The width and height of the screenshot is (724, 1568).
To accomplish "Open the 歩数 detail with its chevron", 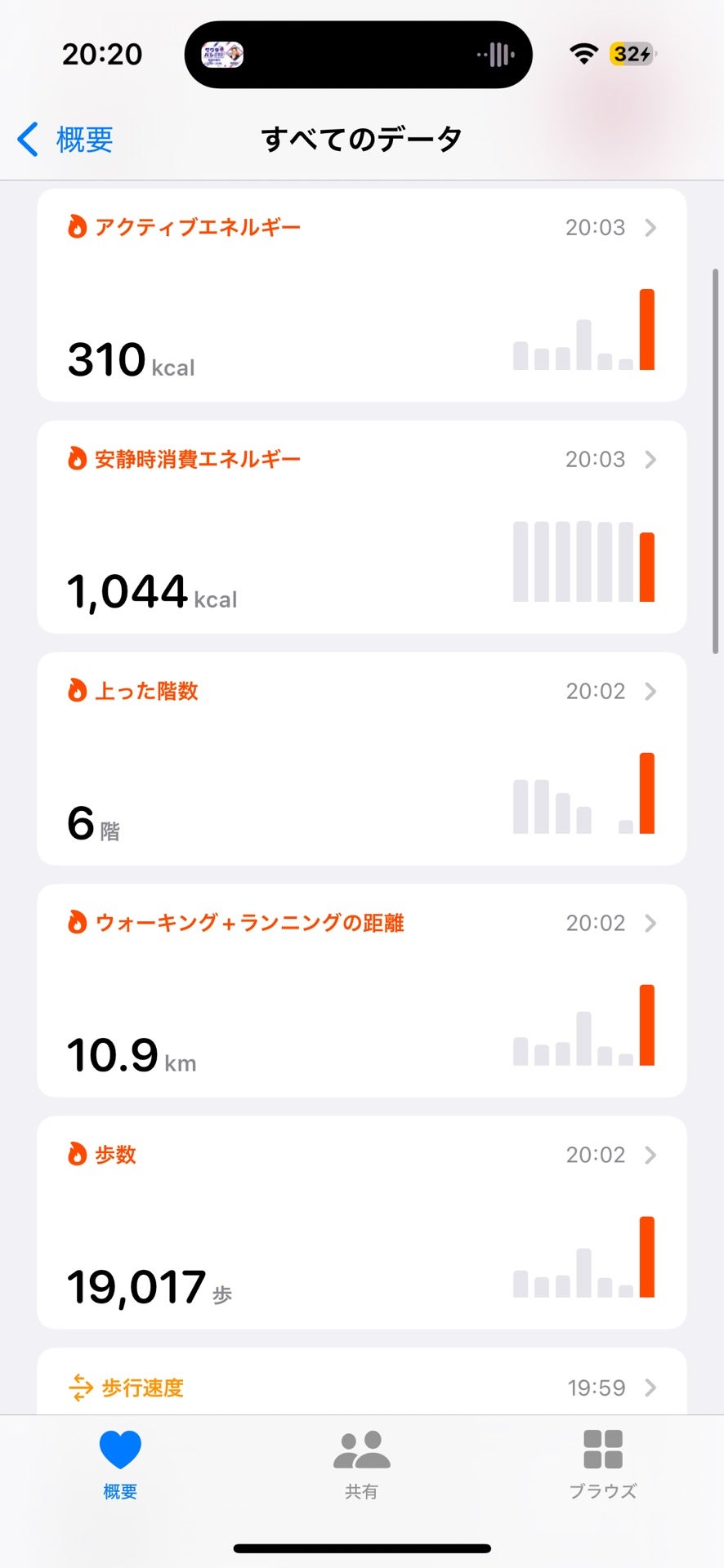I will (650, 1155).
